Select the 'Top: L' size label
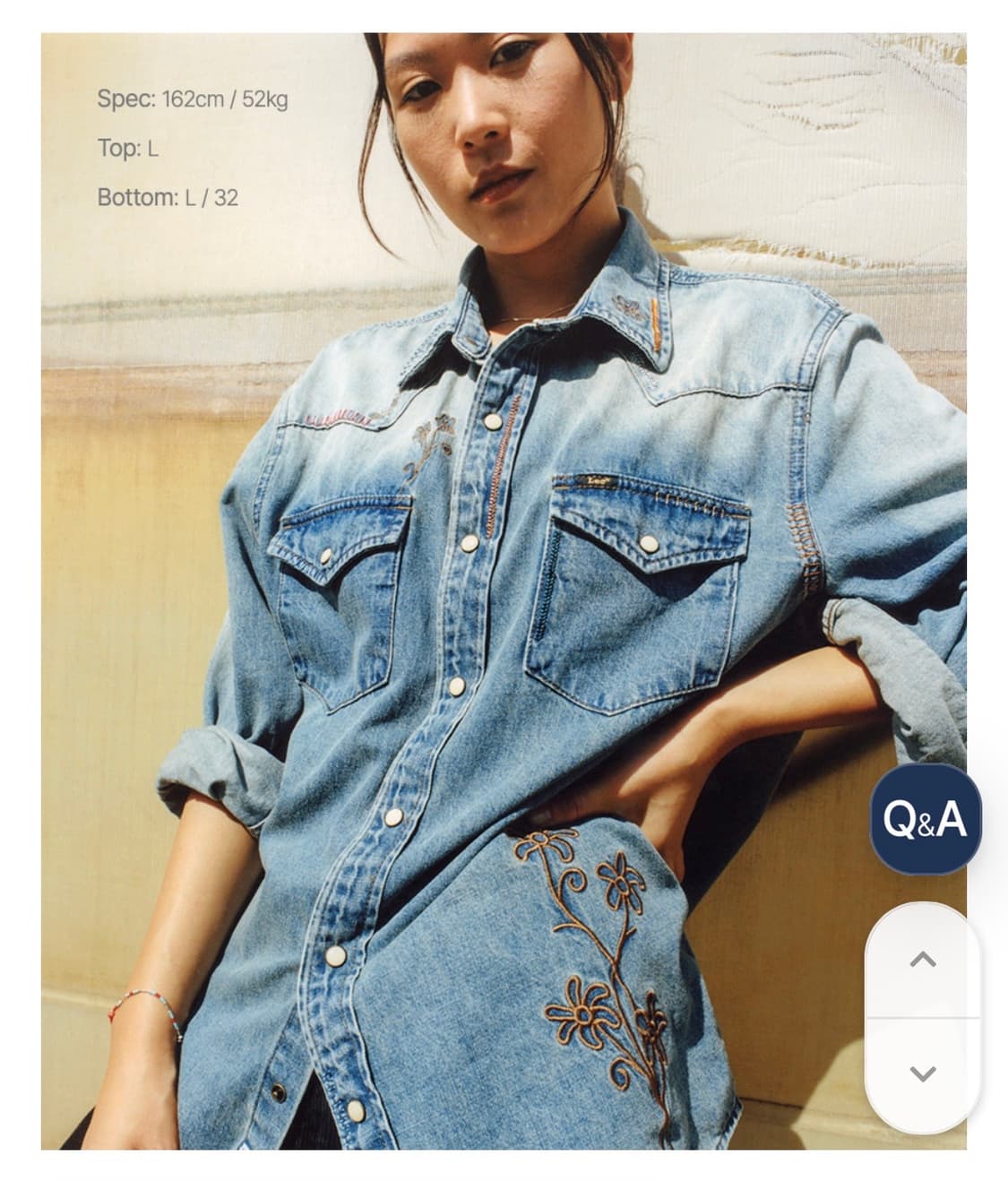Screen dimensions: 1008x1181 tap(129, 150)
